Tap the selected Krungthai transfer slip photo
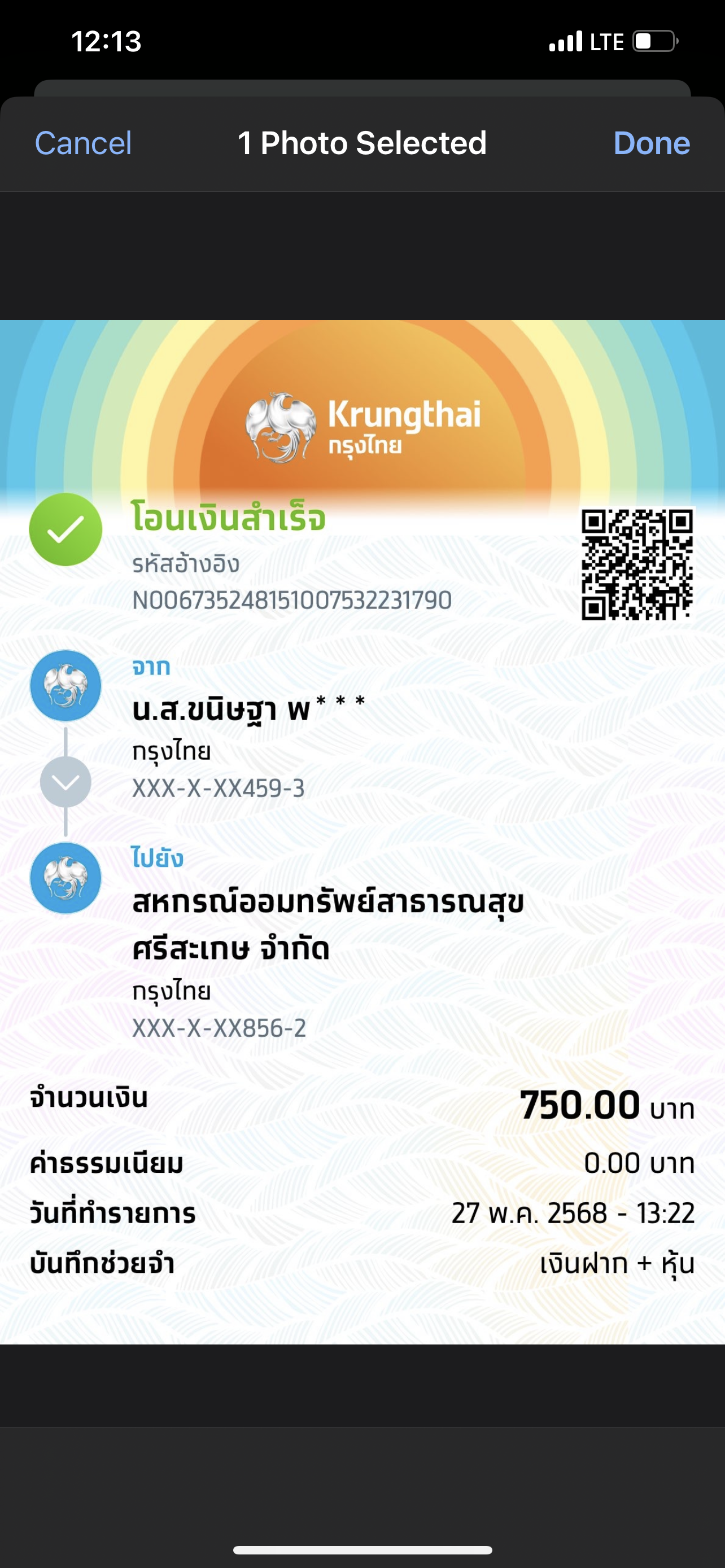725x1568 pixels. click(362, 831)
